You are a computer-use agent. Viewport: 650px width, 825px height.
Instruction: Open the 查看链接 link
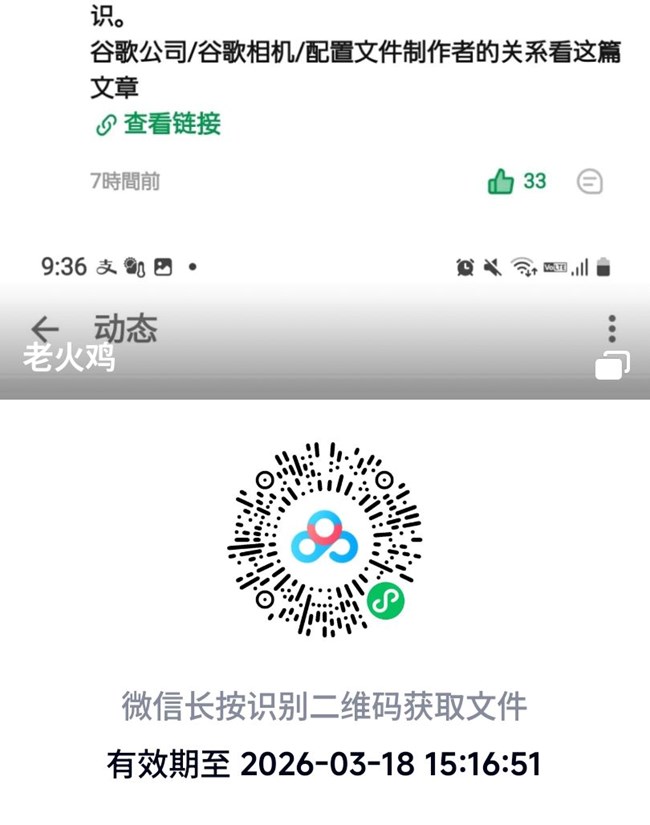[x=158, y=125]
